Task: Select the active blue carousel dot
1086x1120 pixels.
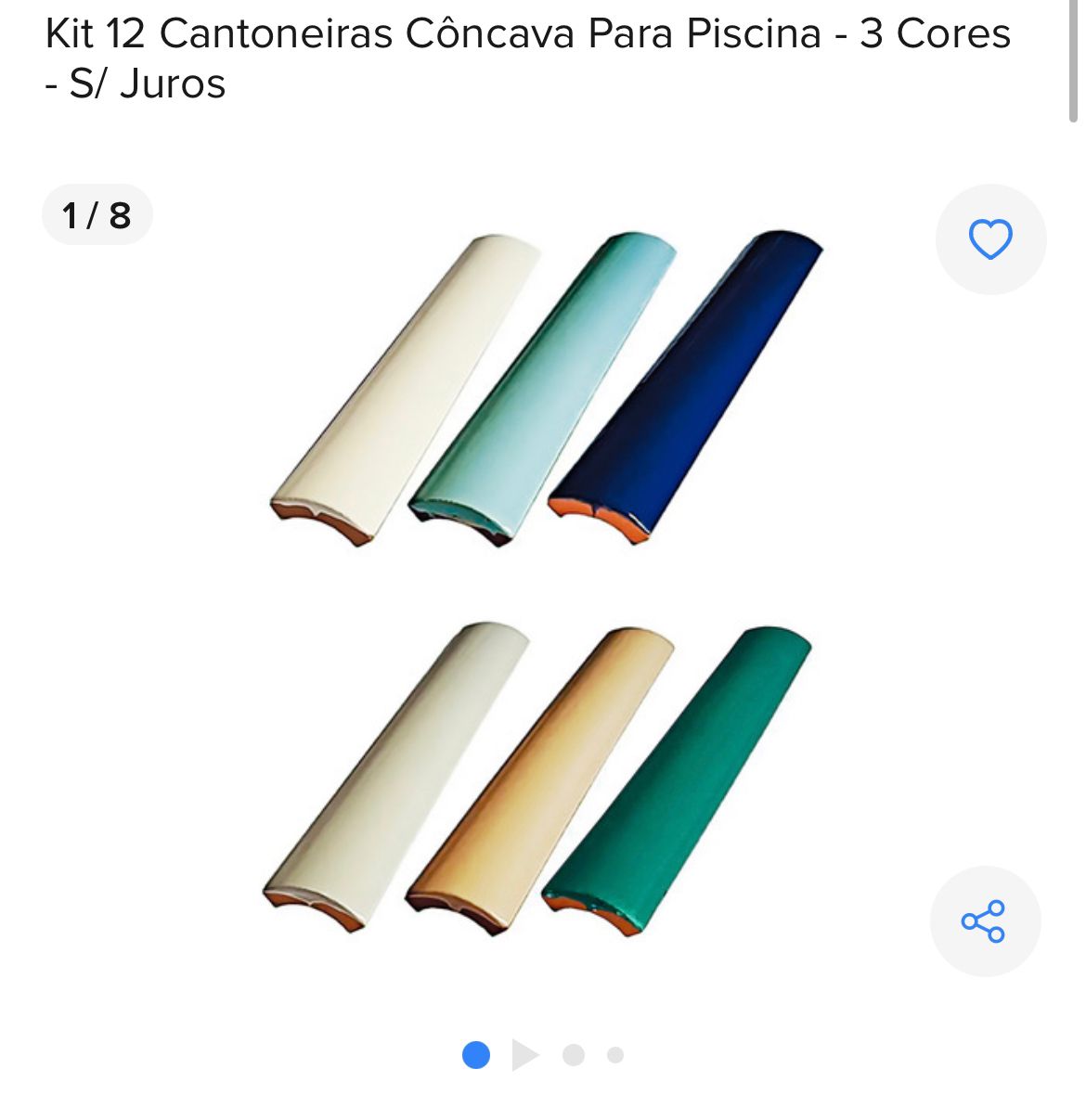Action: coord(476,1055)
